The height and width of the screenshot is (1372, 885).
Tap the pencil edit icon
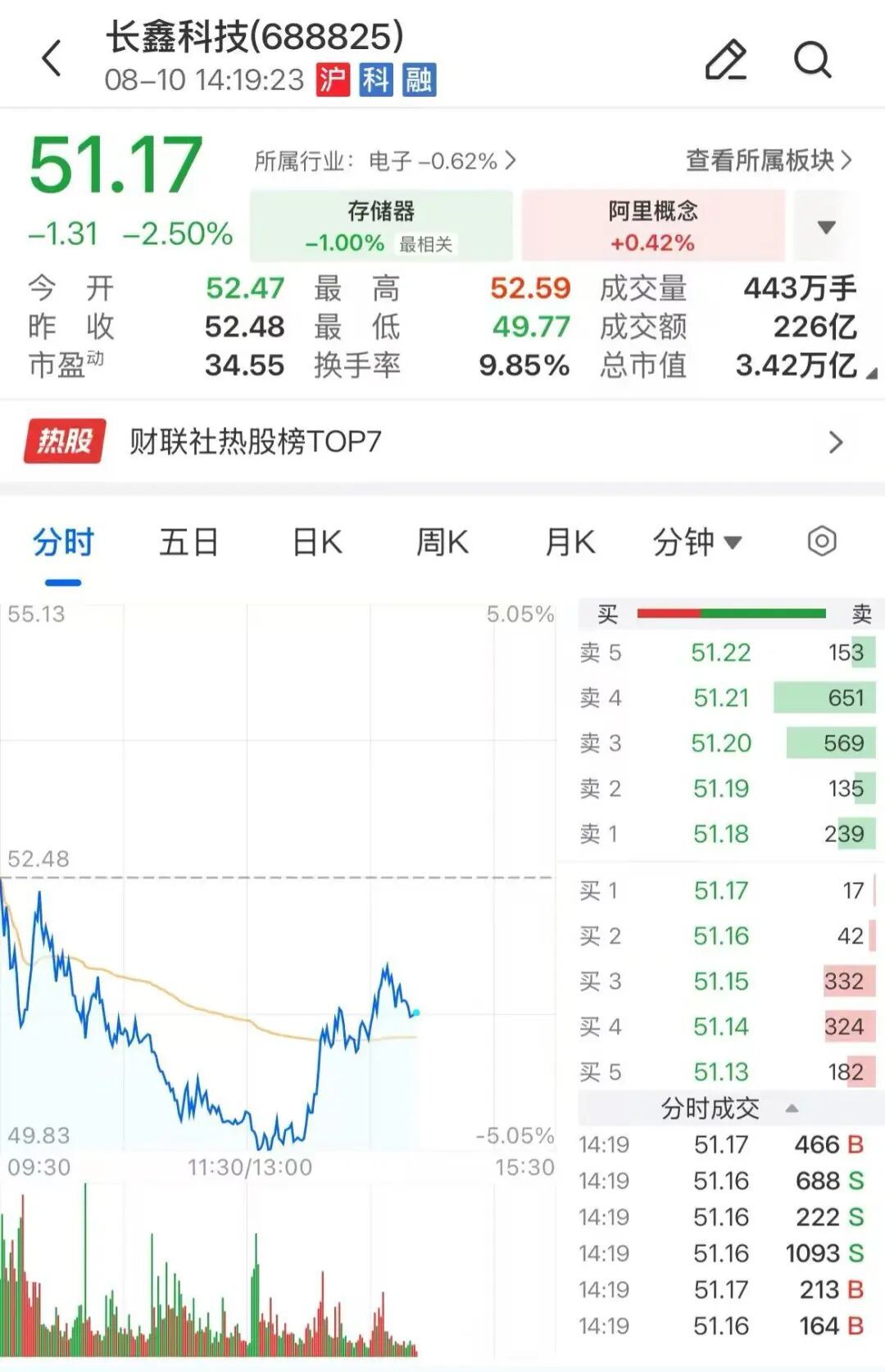tap(726, 59)
